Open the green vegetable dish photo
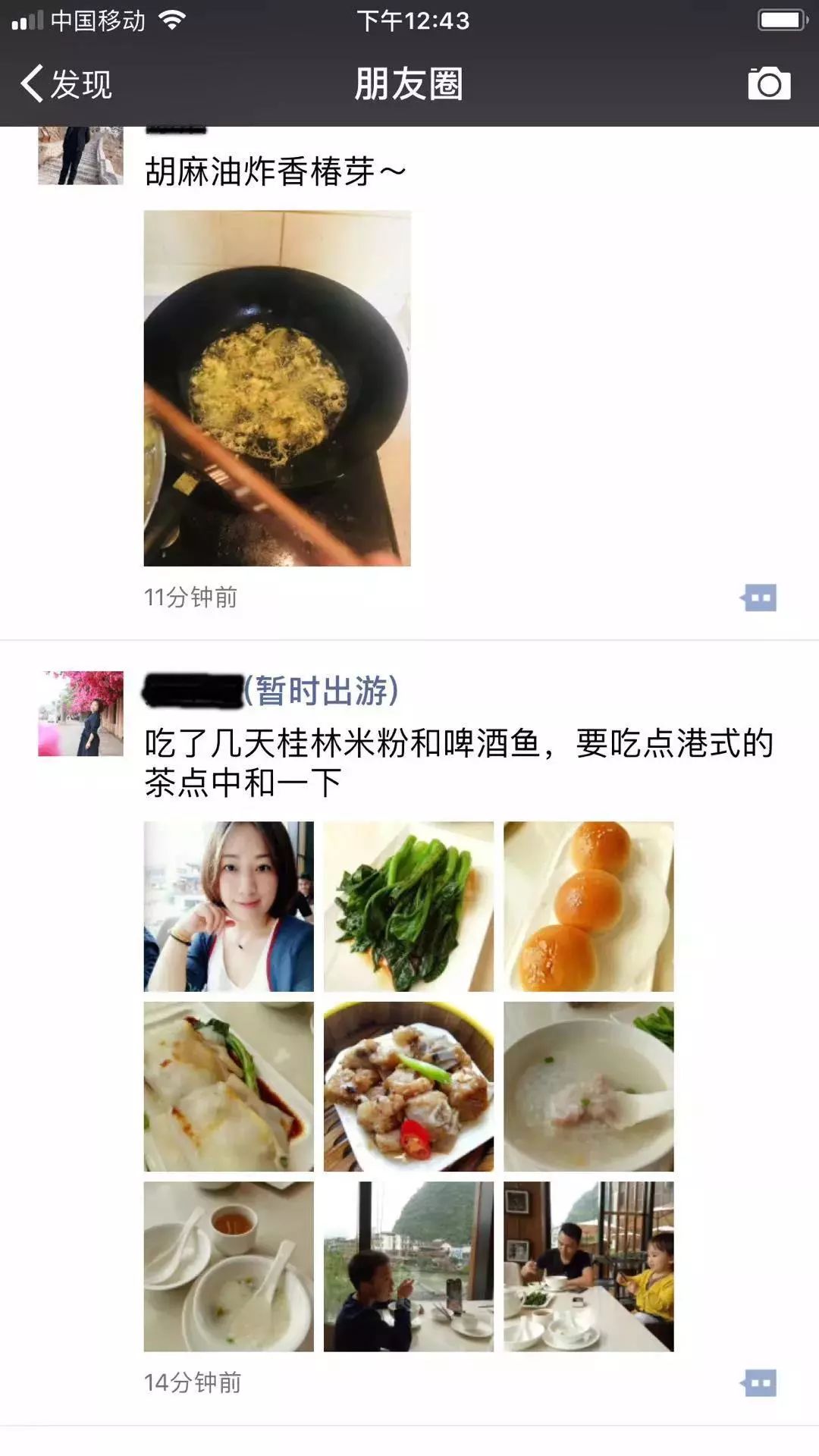Screen dimensions: 819x1456 408,906
